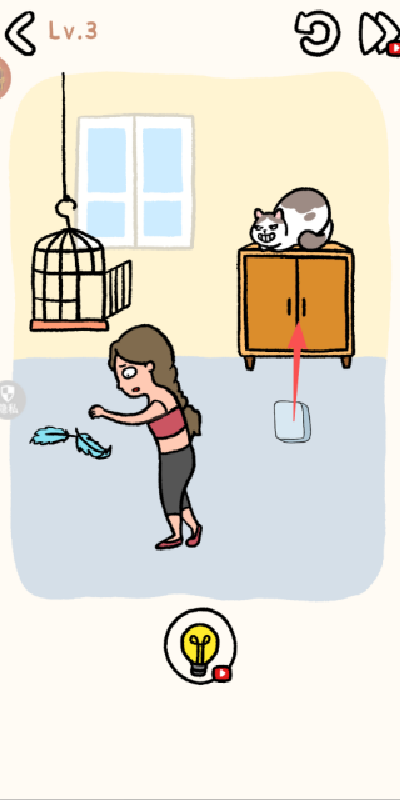Restart the level with the redo icon
Image resolution: width=400 pixels, height=800 pixels.
317,33
